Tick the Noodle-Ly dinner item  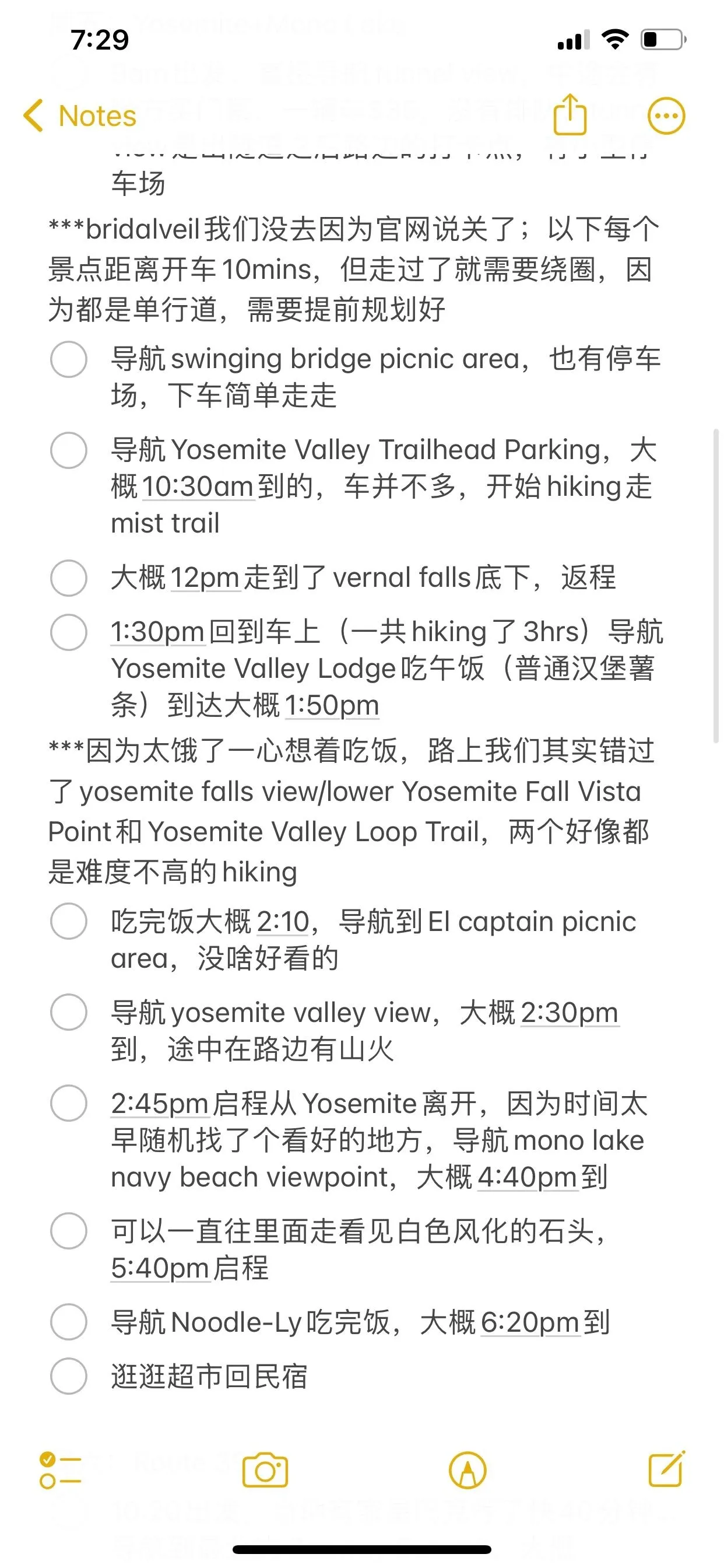(x=69, y=1321)
